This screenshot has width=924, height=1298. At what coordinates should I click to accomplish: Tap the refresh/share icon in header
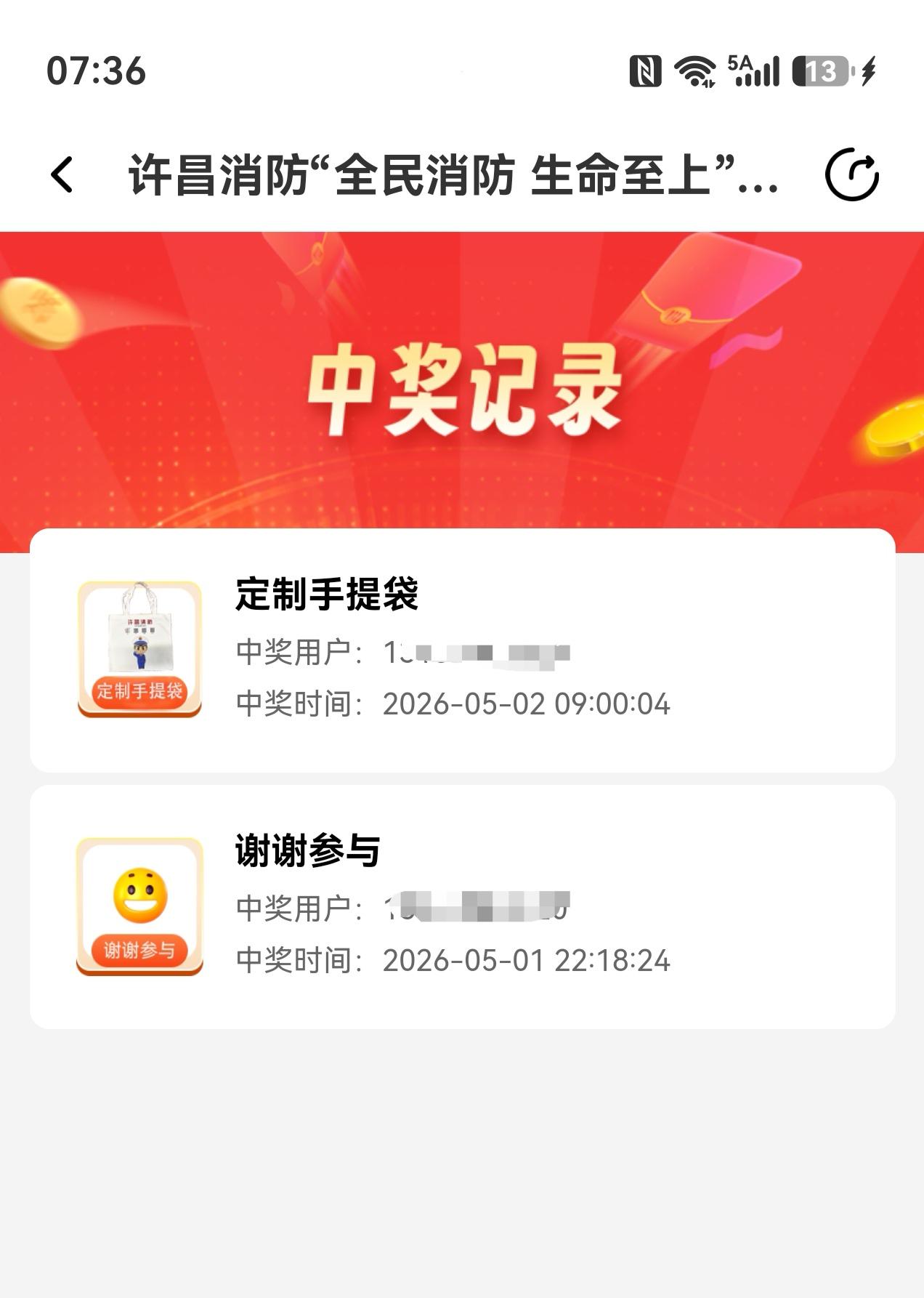851,174
